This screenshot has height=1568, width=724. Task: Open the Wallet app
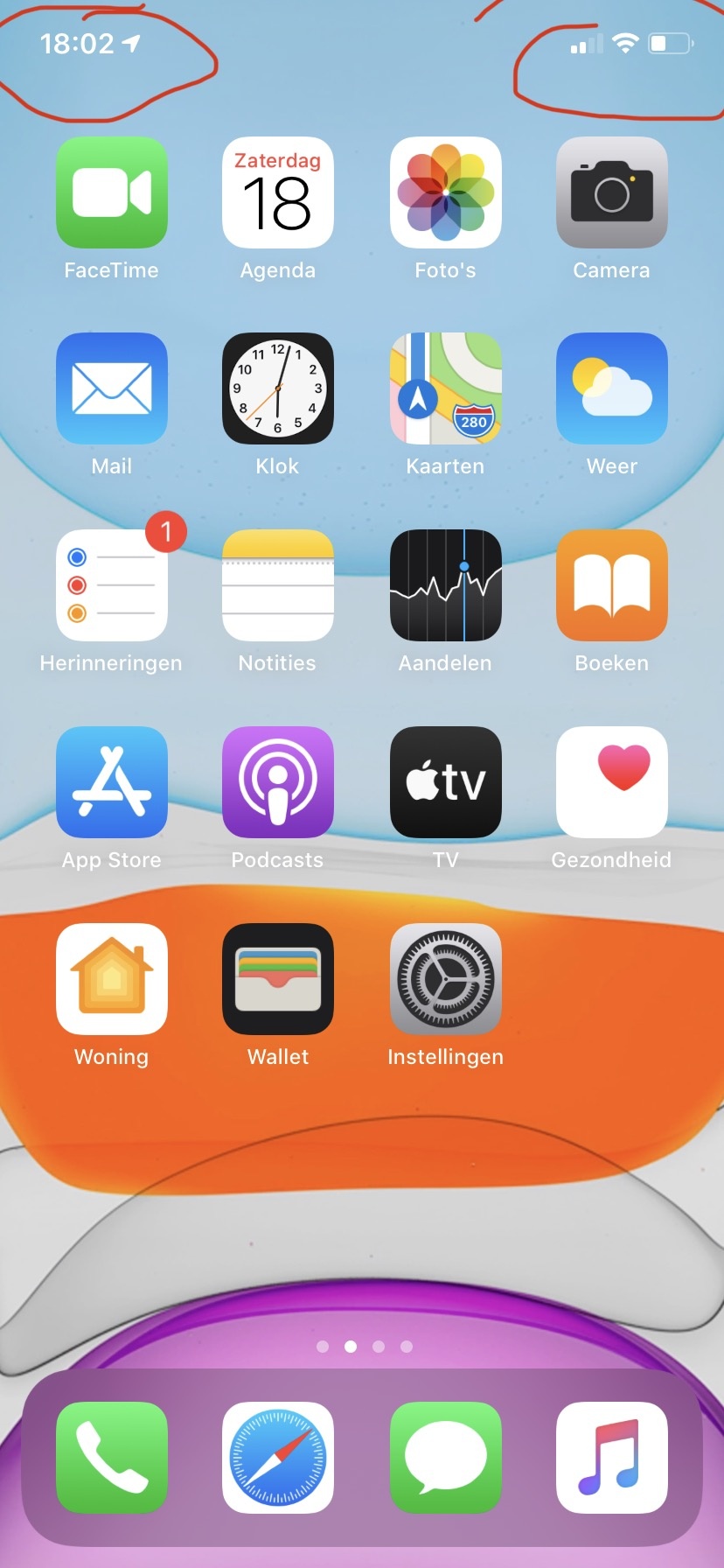click(x=278, y=979)
